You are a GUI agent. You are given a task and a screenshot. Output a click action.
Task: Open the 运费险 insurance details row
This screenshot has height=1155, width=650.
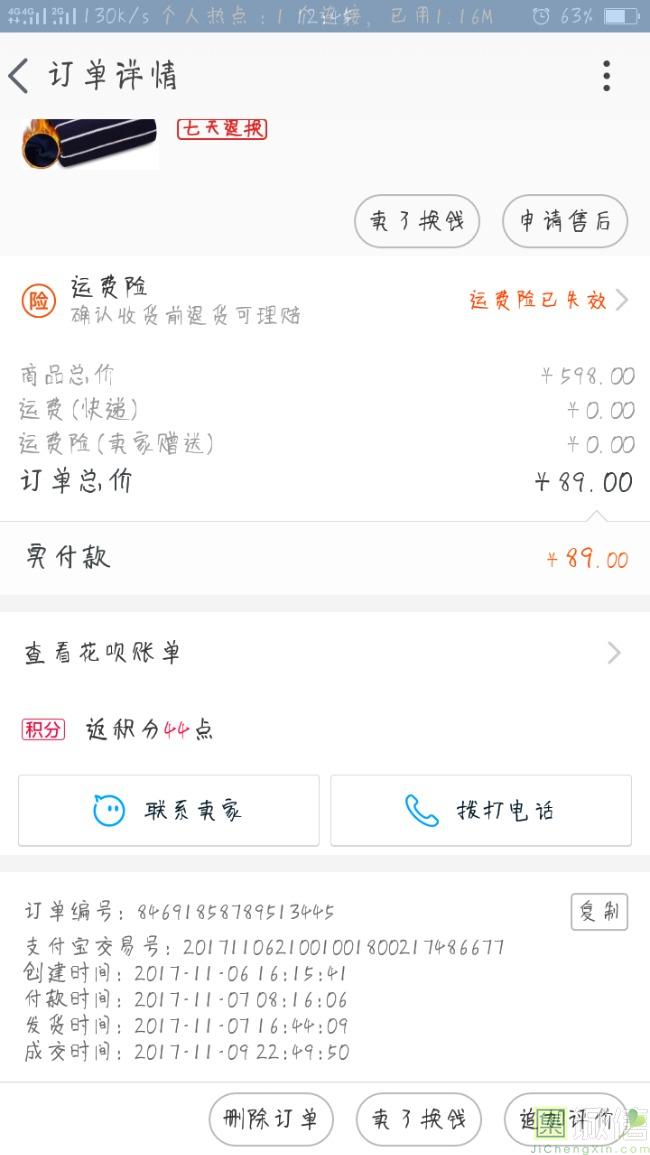tap(325, 300)
